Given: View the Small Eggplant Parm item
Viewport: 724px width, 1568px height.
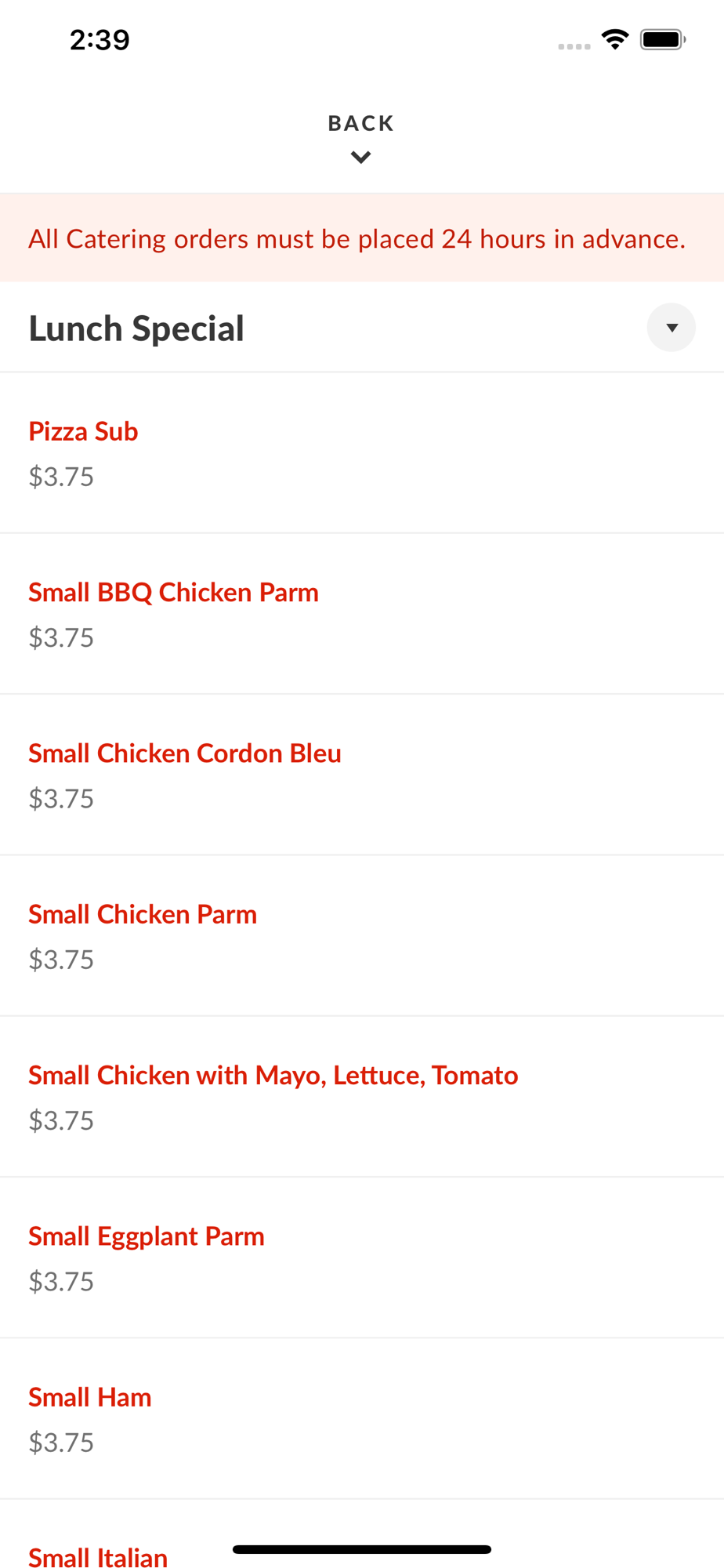Looking at the screenshot, I should [x=147, y=1236].
